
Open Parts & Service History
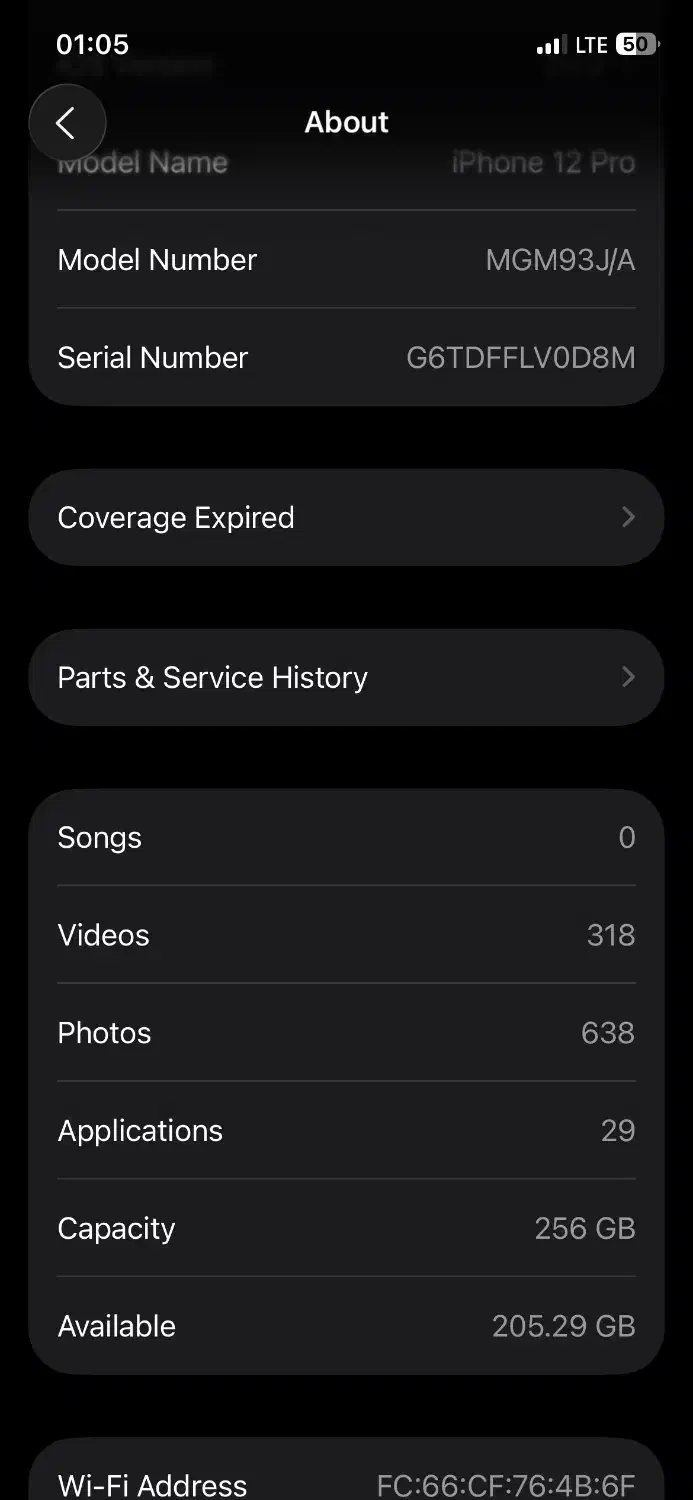[x=346, y=678]
